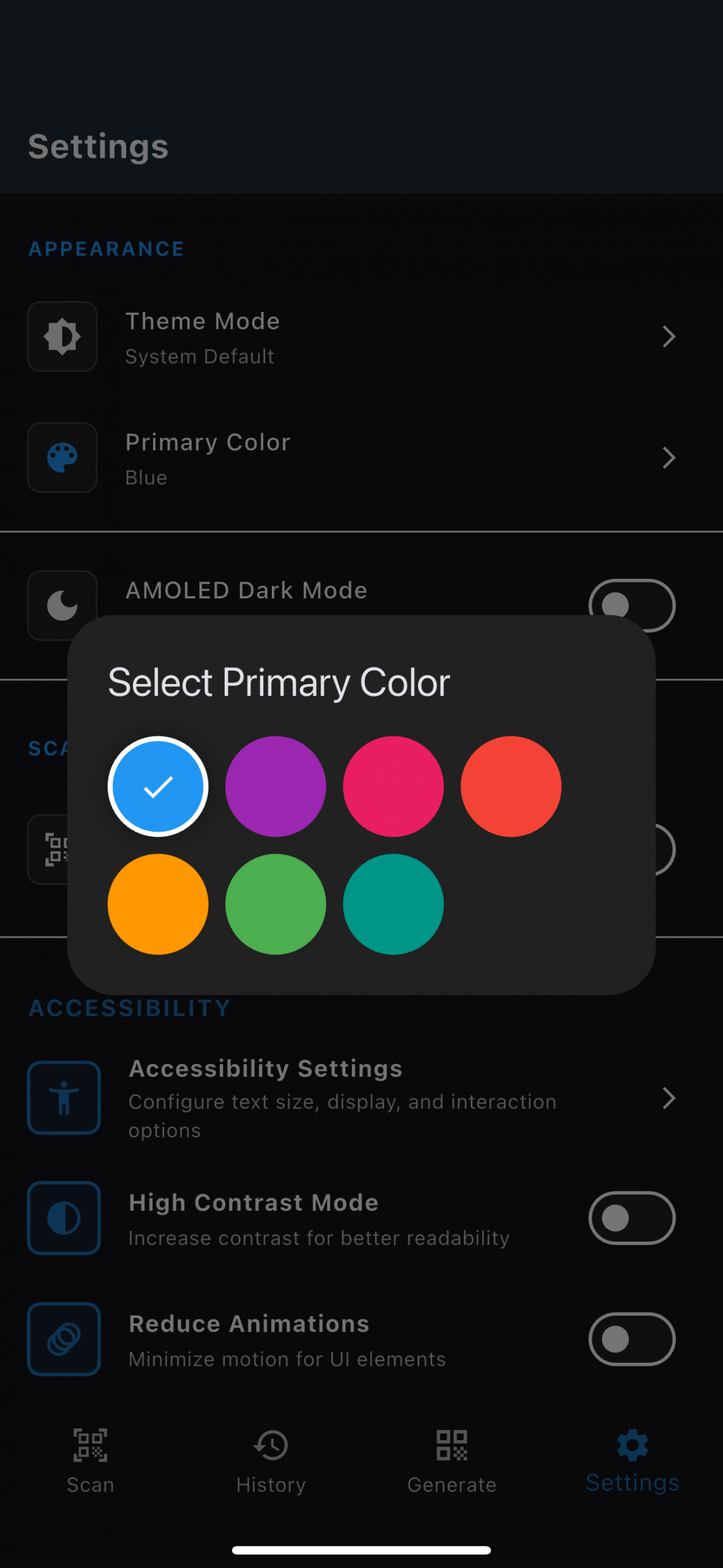The width and height of the screenshot is (723, 1568).
Task: Open the Theme Mode setting
Action: 361,337
